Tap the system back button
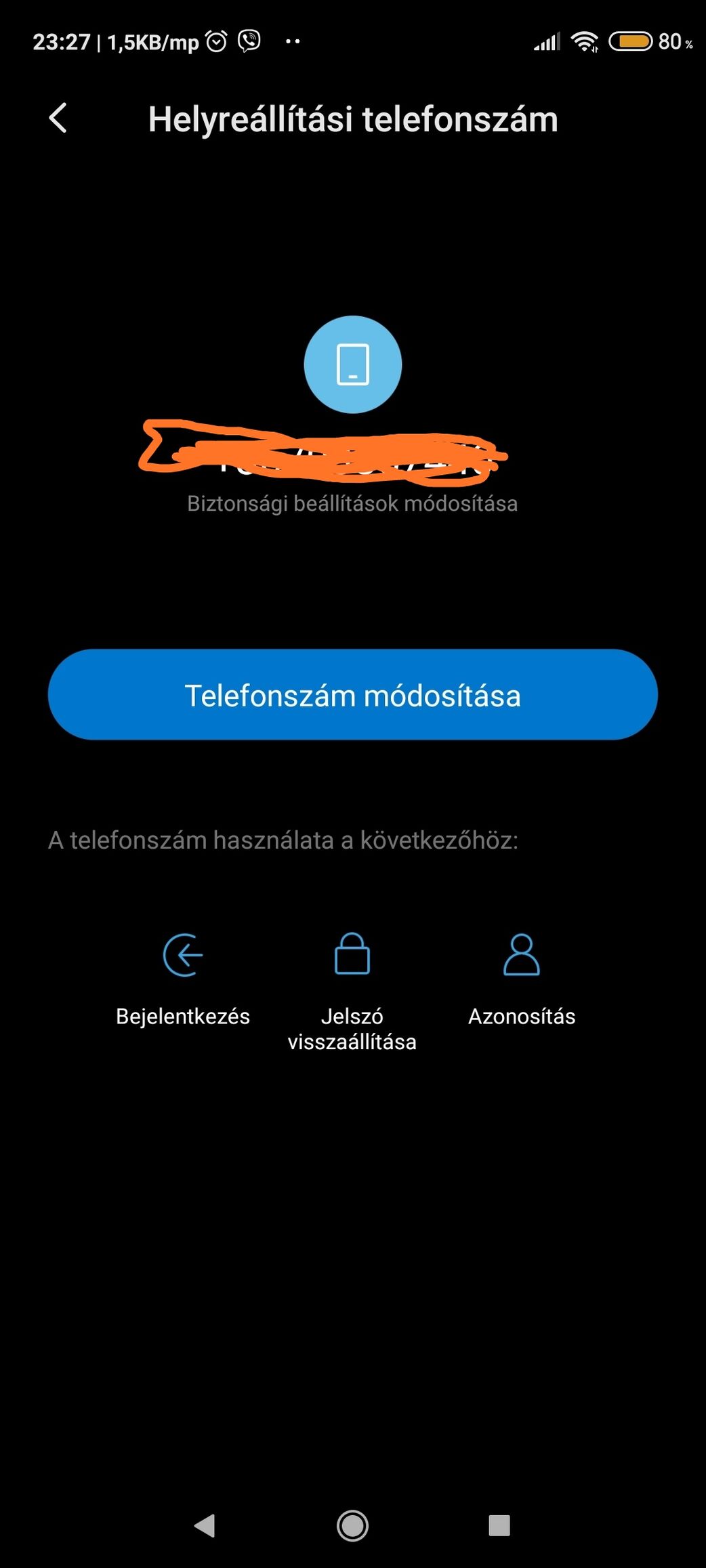The height and width of the screenshot is (1568, 706). 205,1525
